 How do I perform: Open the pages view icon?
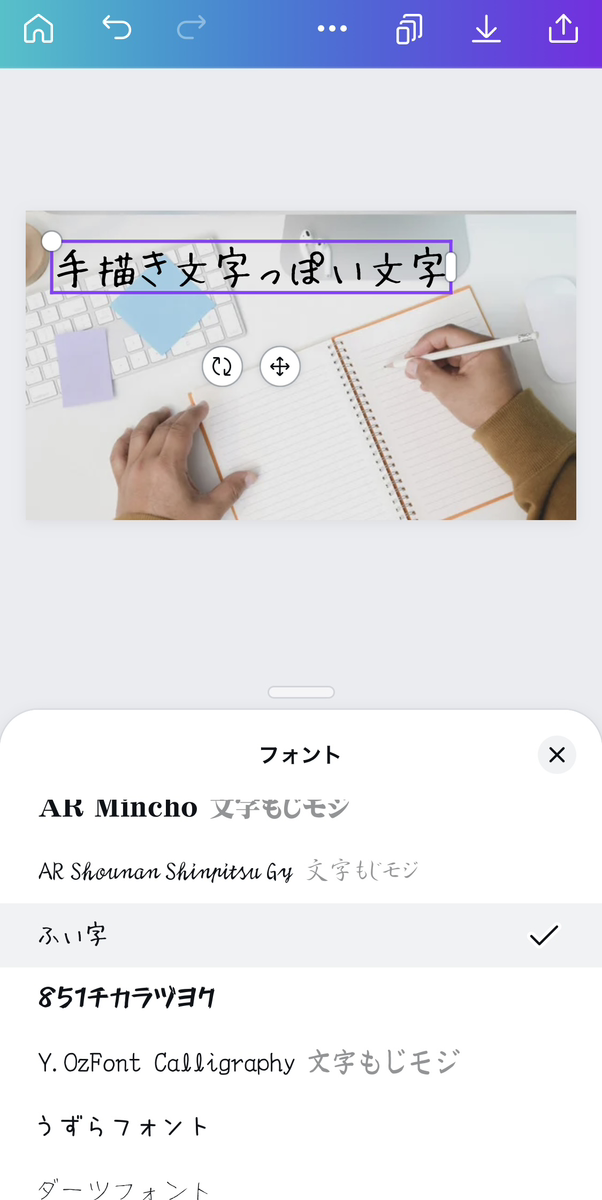(x=409, y=30)
